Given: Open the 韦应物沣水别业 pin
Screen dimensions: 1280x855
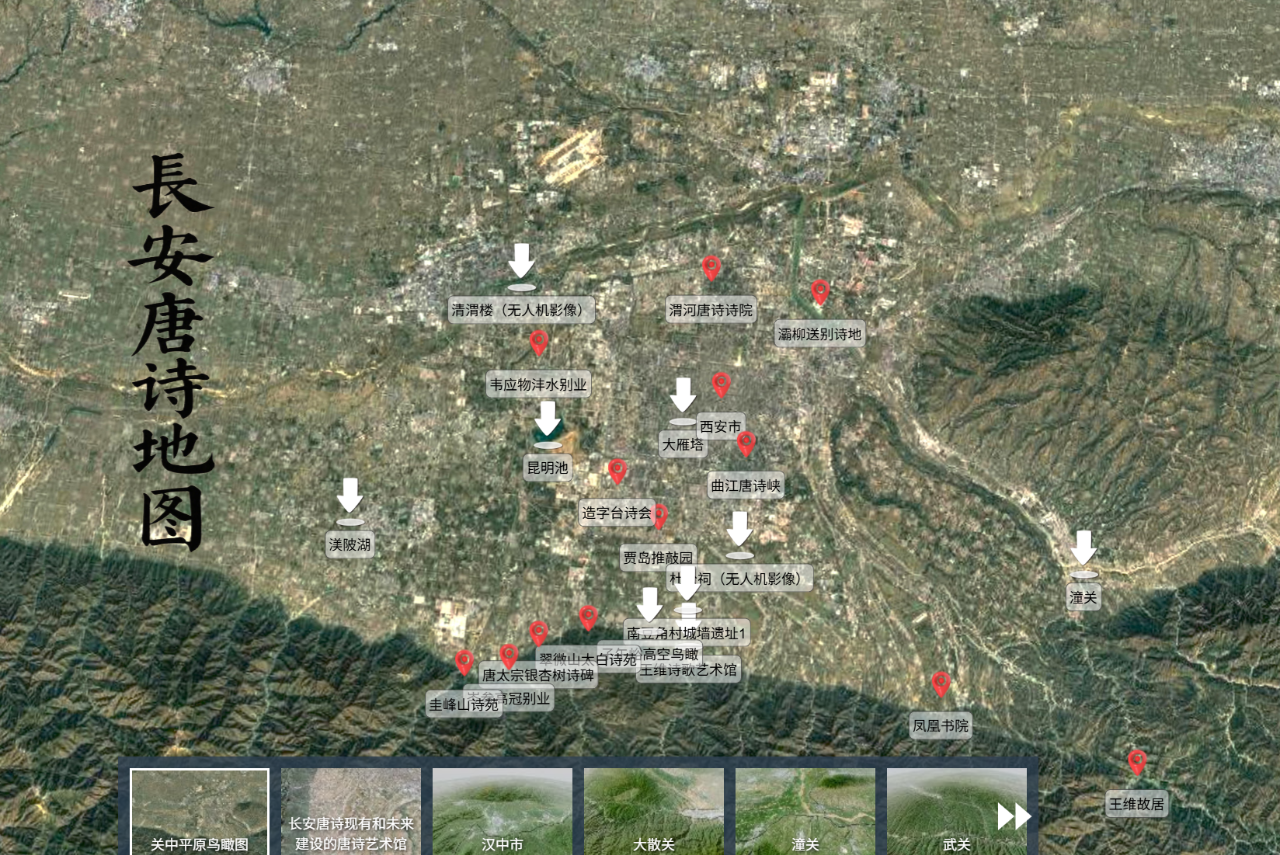Looking at the screenshot, I should click(x=539, y=343).
